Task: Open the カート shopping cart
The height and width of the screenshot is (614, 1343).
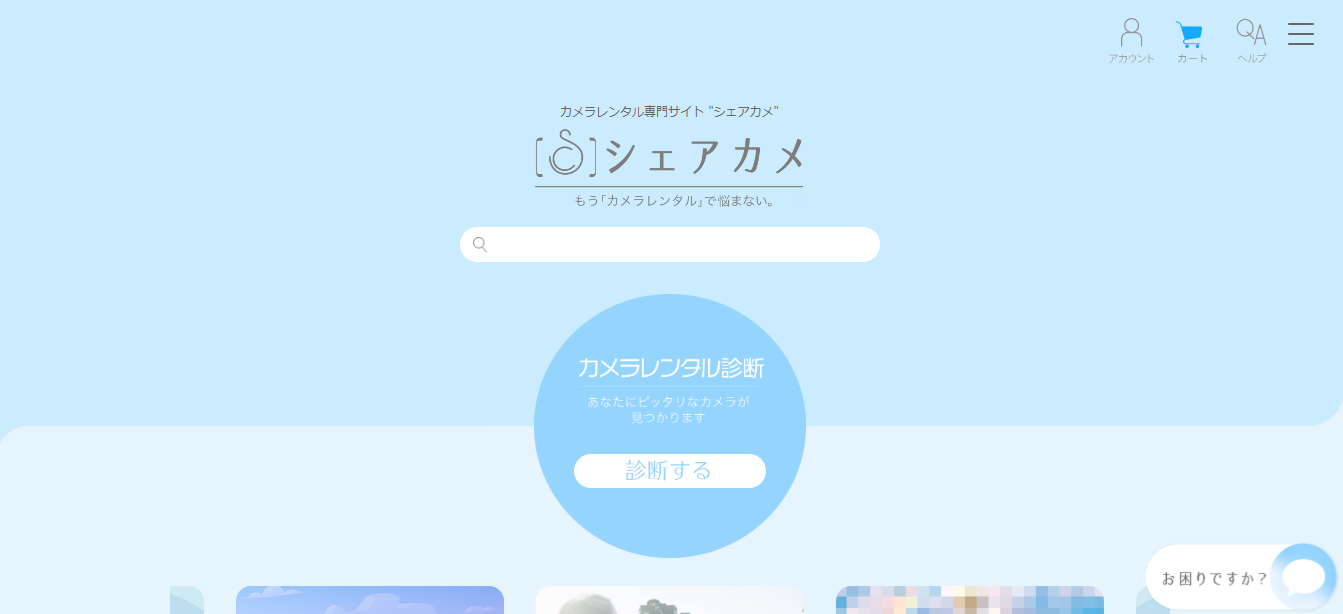Action: (1190, 40)
